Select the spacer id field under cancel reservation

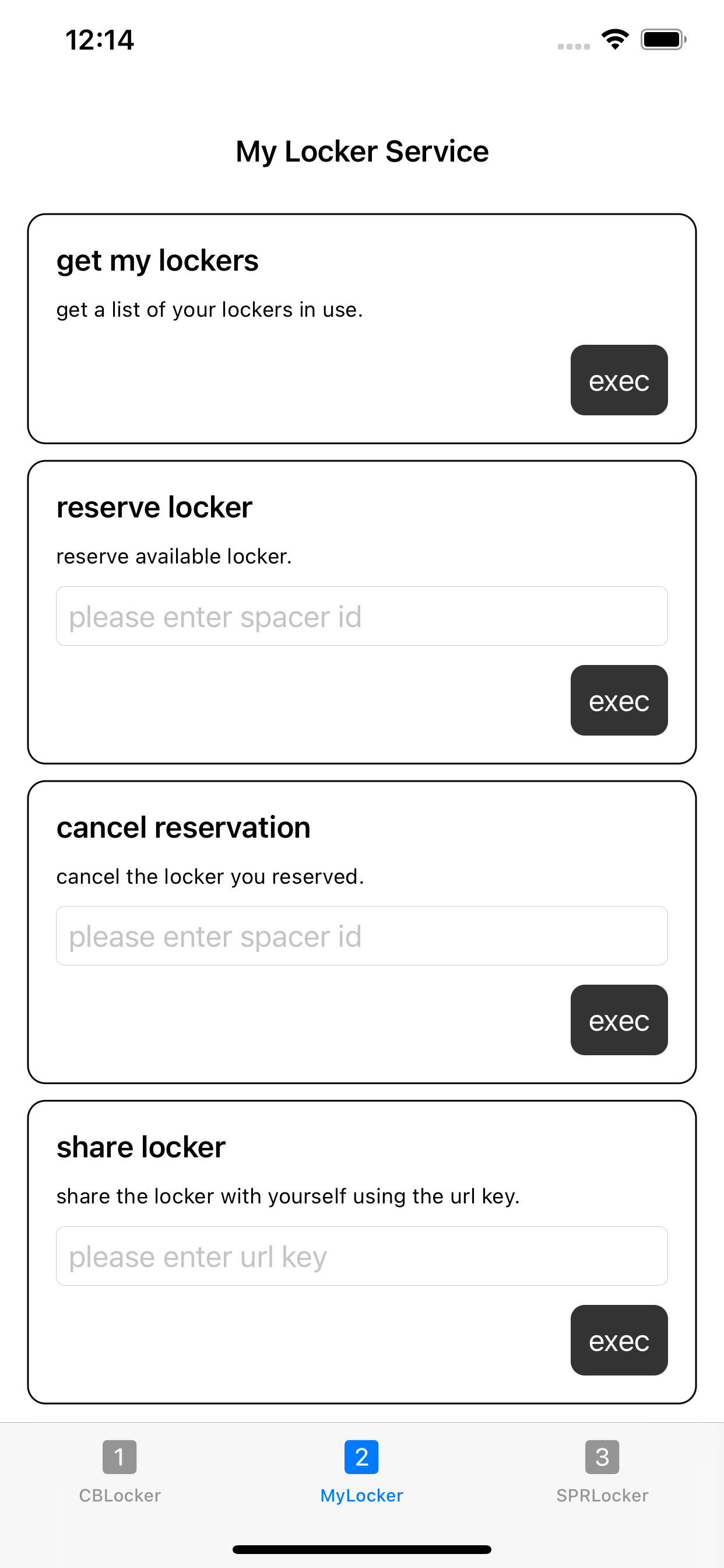click(x=361, y=936)
